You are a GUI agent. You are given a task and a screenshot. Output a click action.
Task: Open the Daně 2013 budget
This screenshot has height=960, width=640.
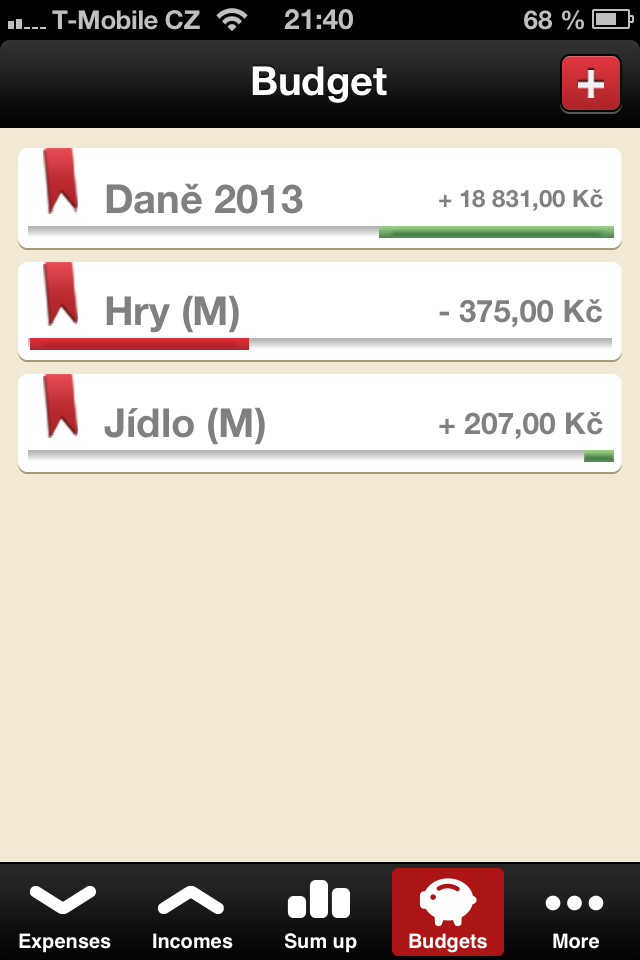[320, 198]
